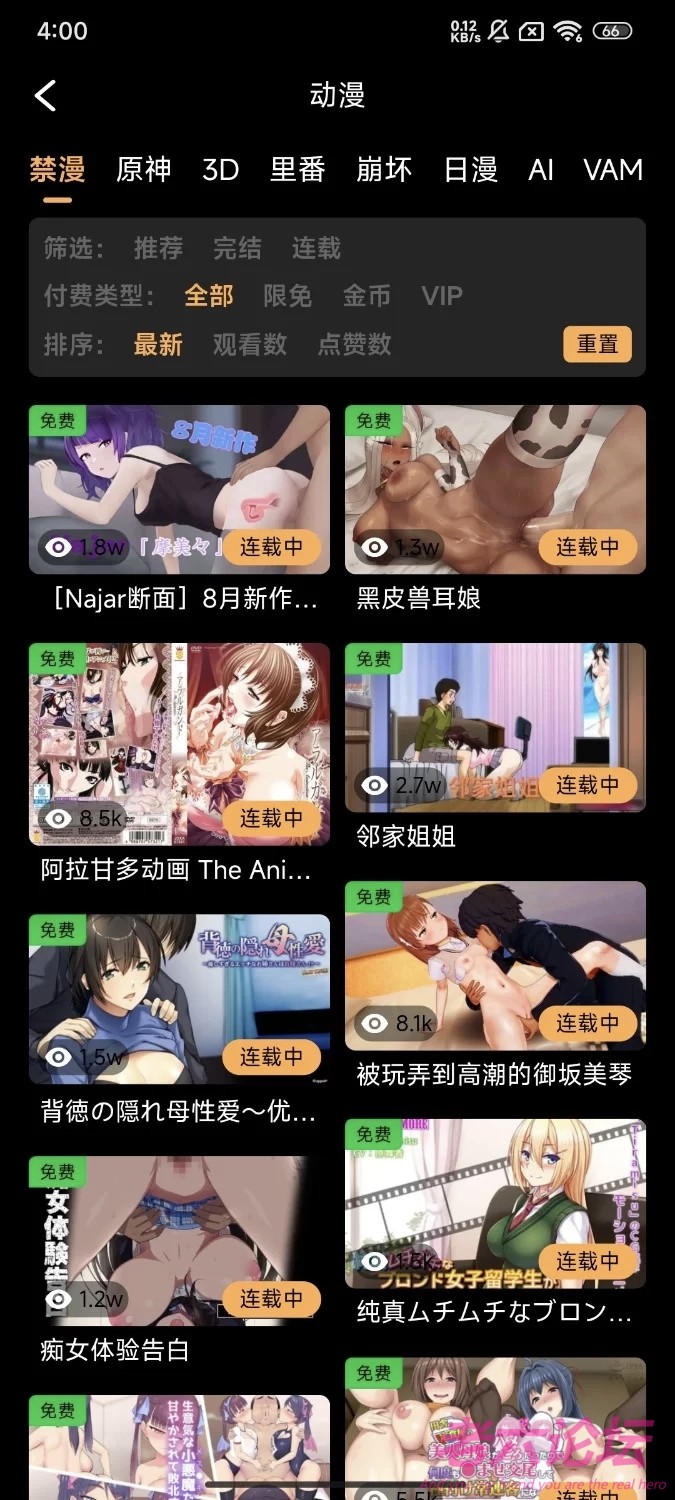Screen dimensions: 675x1500
Task: Switch to the 原神 tab
Action: point(144,170)
